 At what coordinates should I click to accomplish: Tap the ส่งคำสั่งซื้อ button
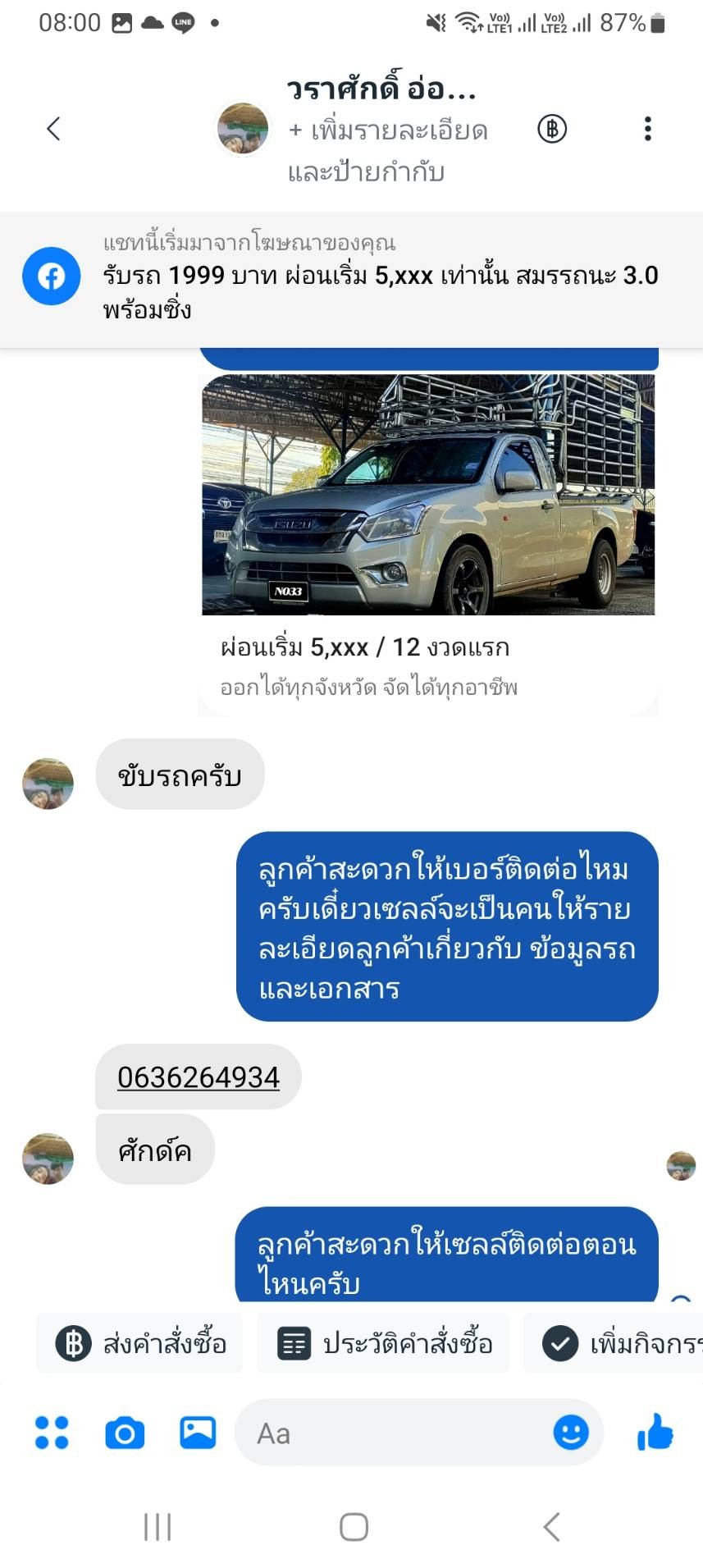coord(140,1344)
